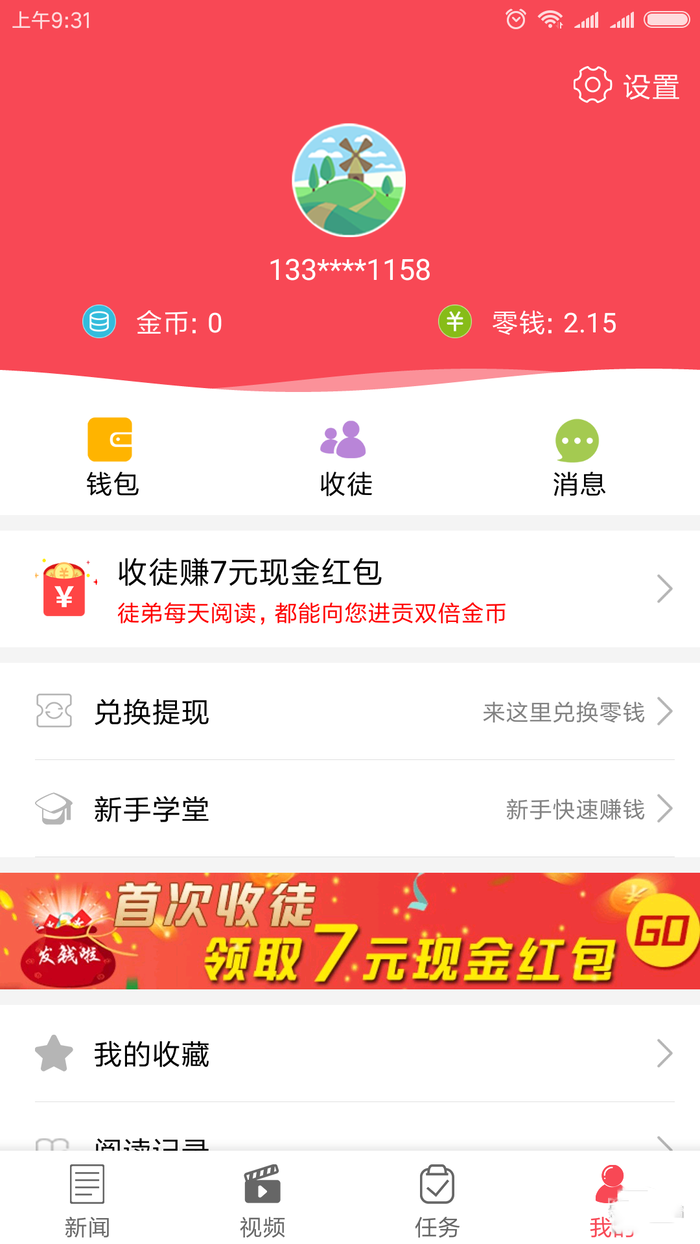Open 兑换提现 to exchange cash
Viewport: 700px width, 1244px height.
point(350,712)
